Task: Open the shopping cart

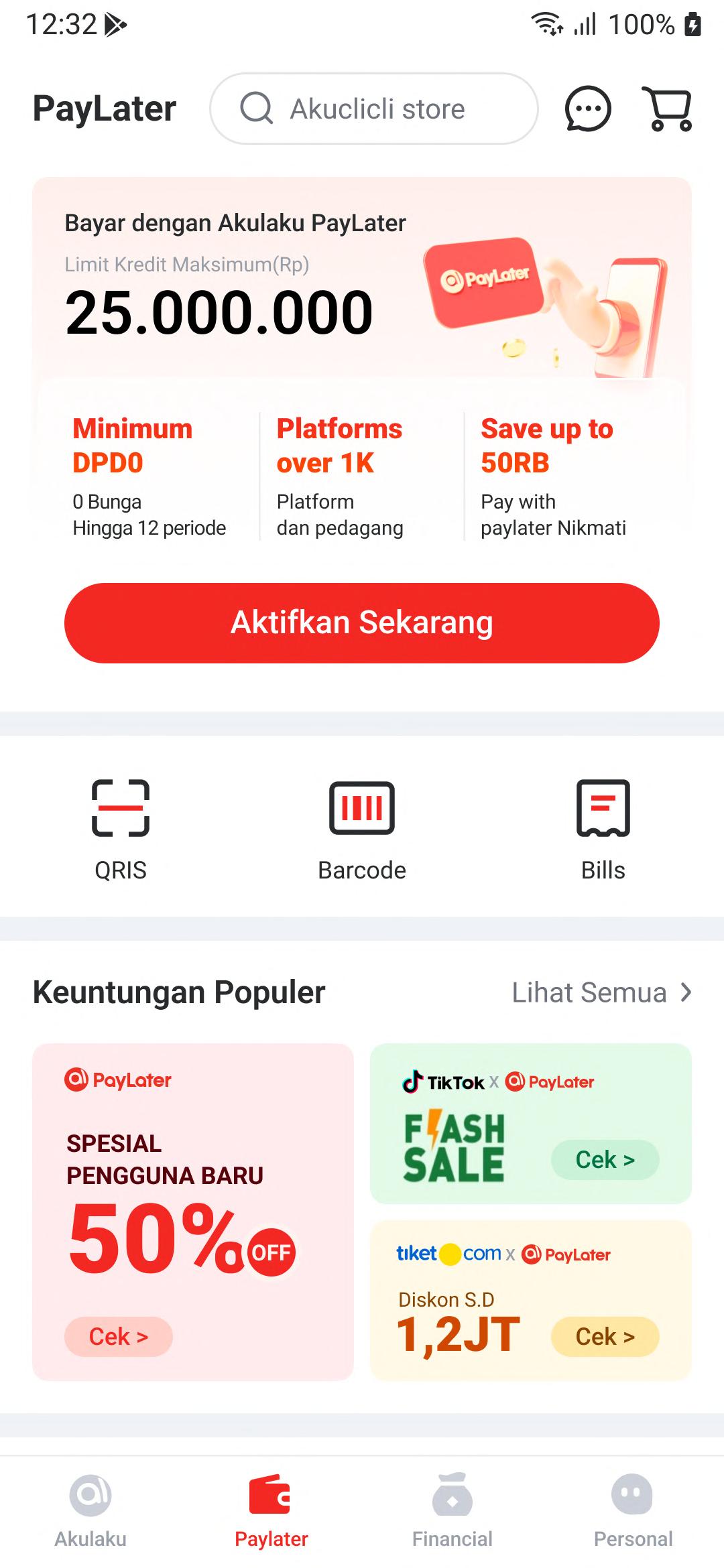Action: [x=668, y=109]
